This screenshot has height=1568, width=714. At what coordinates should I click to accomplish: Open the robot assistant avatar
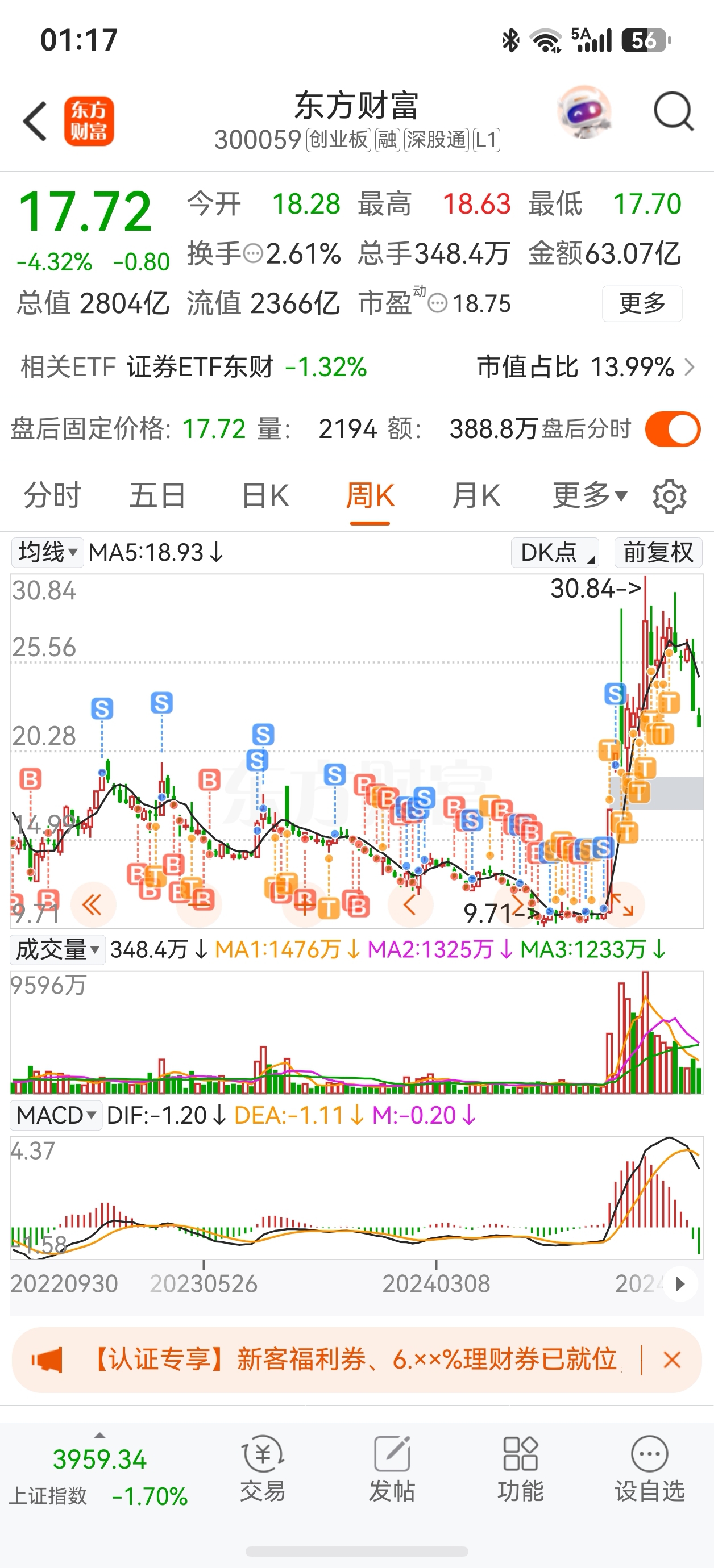584,112
